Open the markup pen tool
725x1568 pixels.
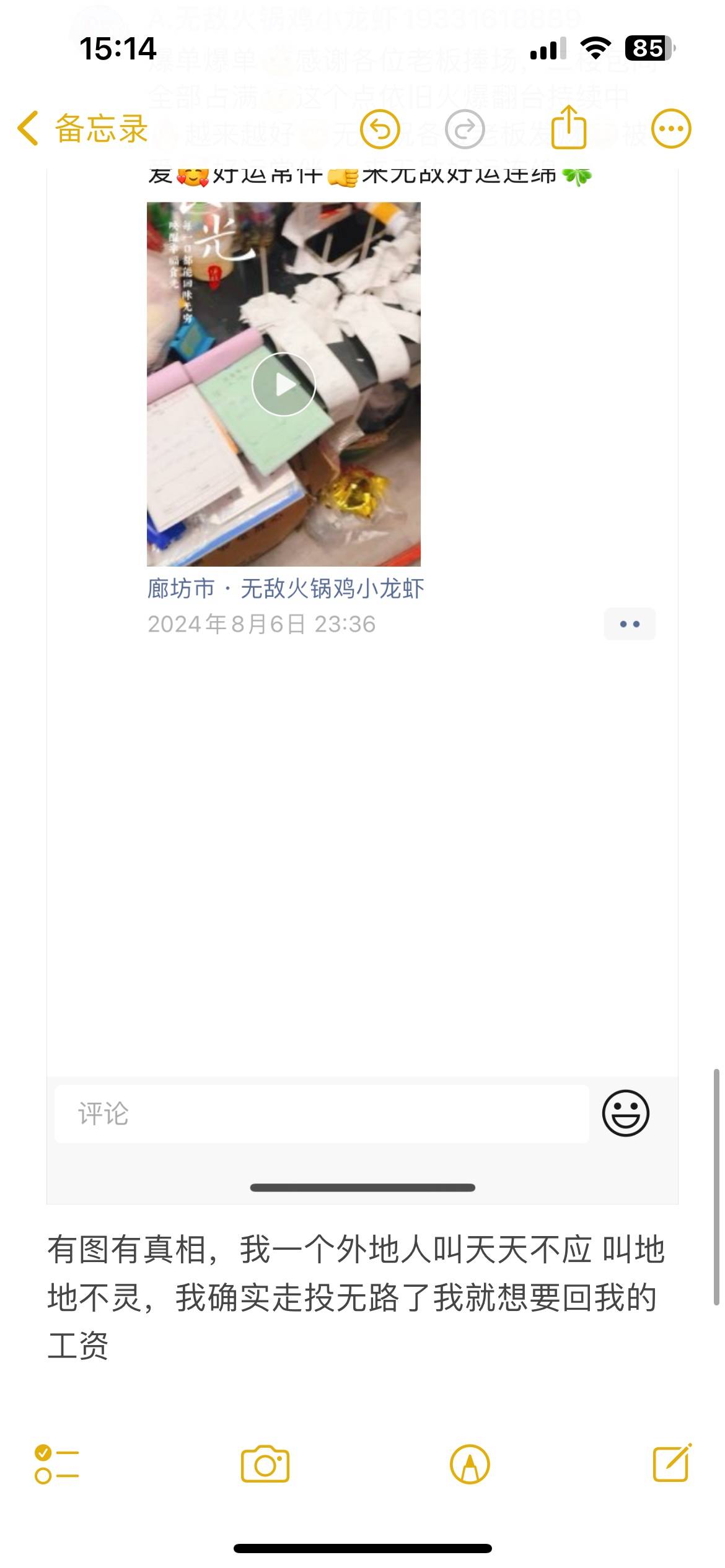click(470, 1465)
